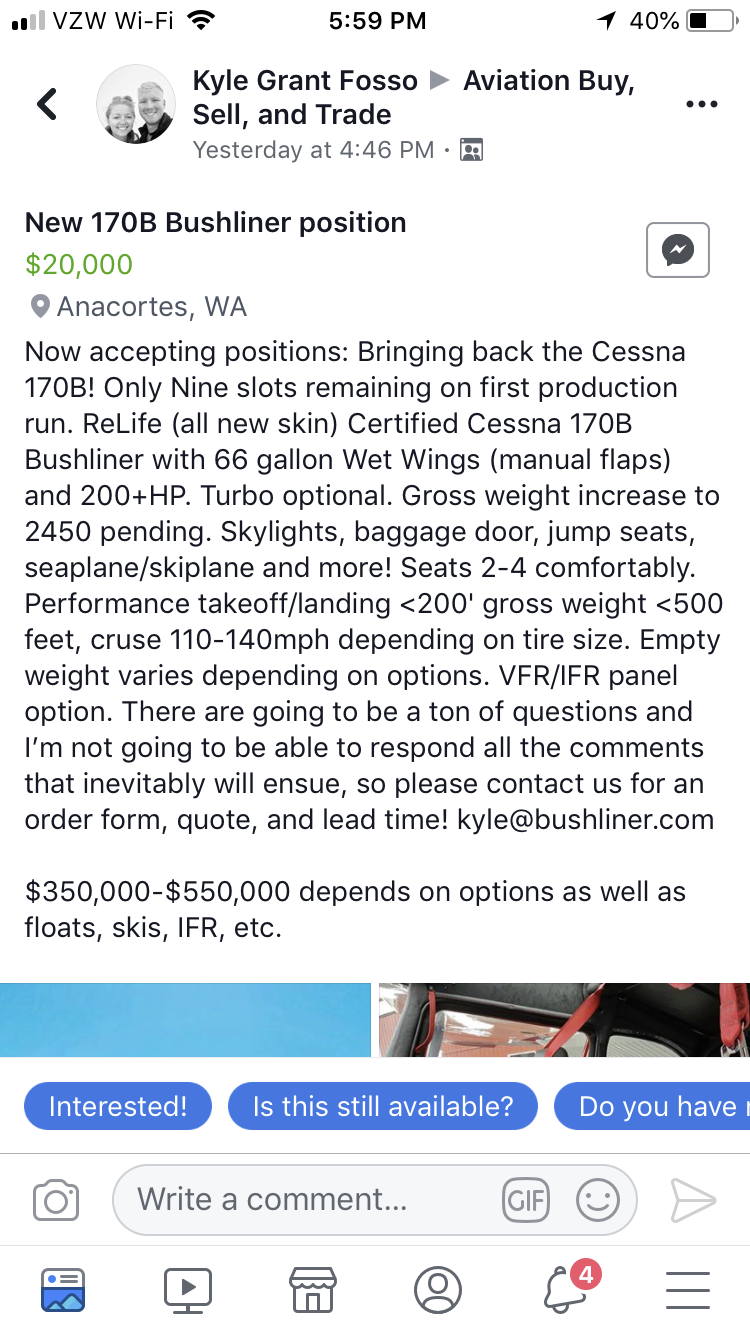
Task: Switch to the Watch video tab
Action: (x=188, y=1289)
